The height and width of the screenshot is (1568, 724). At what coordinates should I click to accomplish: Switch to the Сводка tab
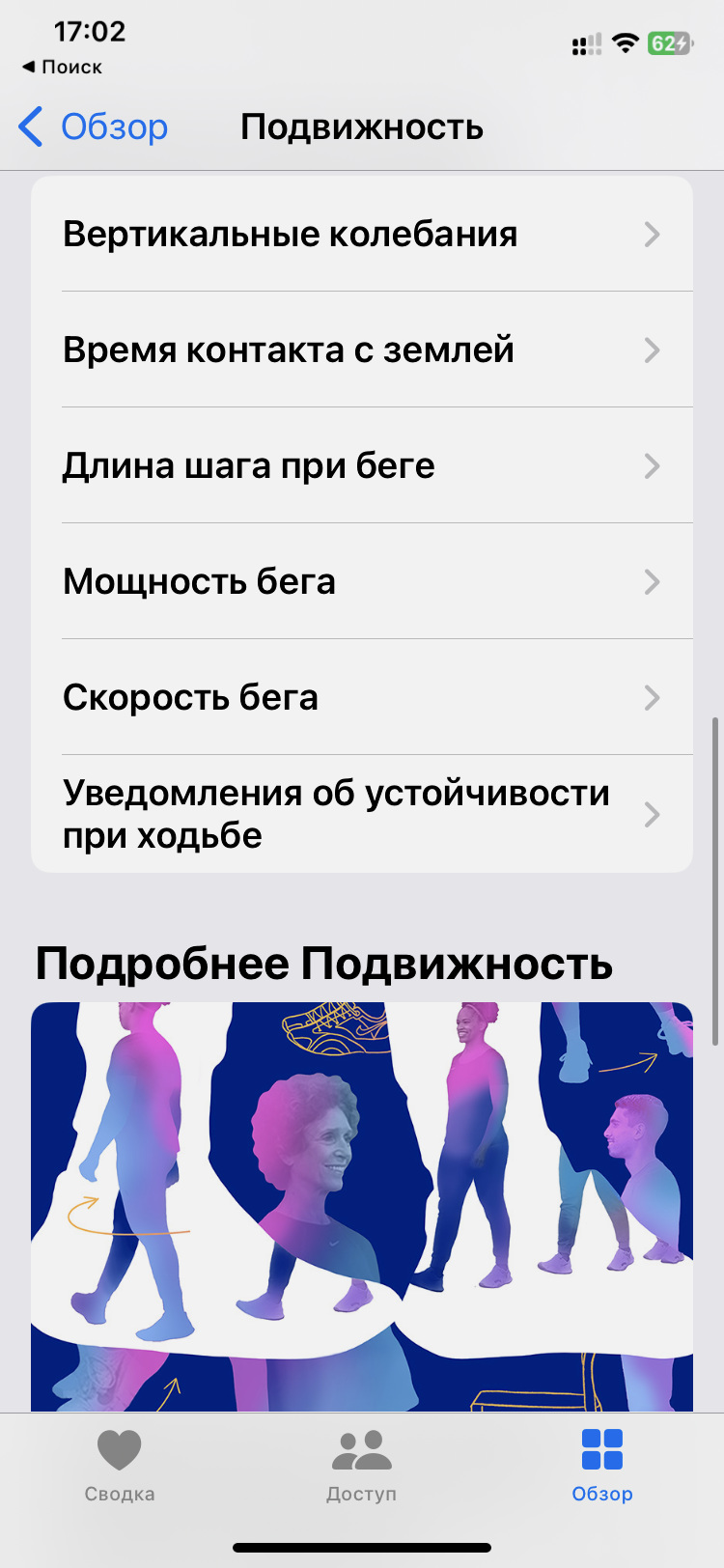tap(120, 1466)
